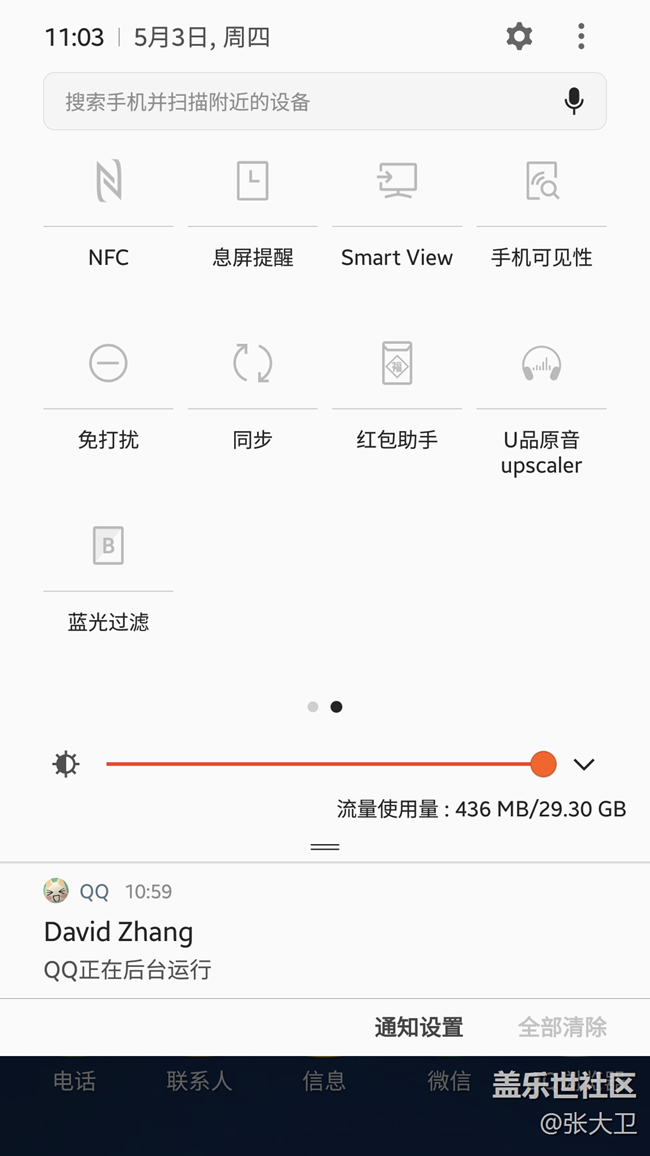
Task: Turn on 红包助手
Action: coord(397,363)
